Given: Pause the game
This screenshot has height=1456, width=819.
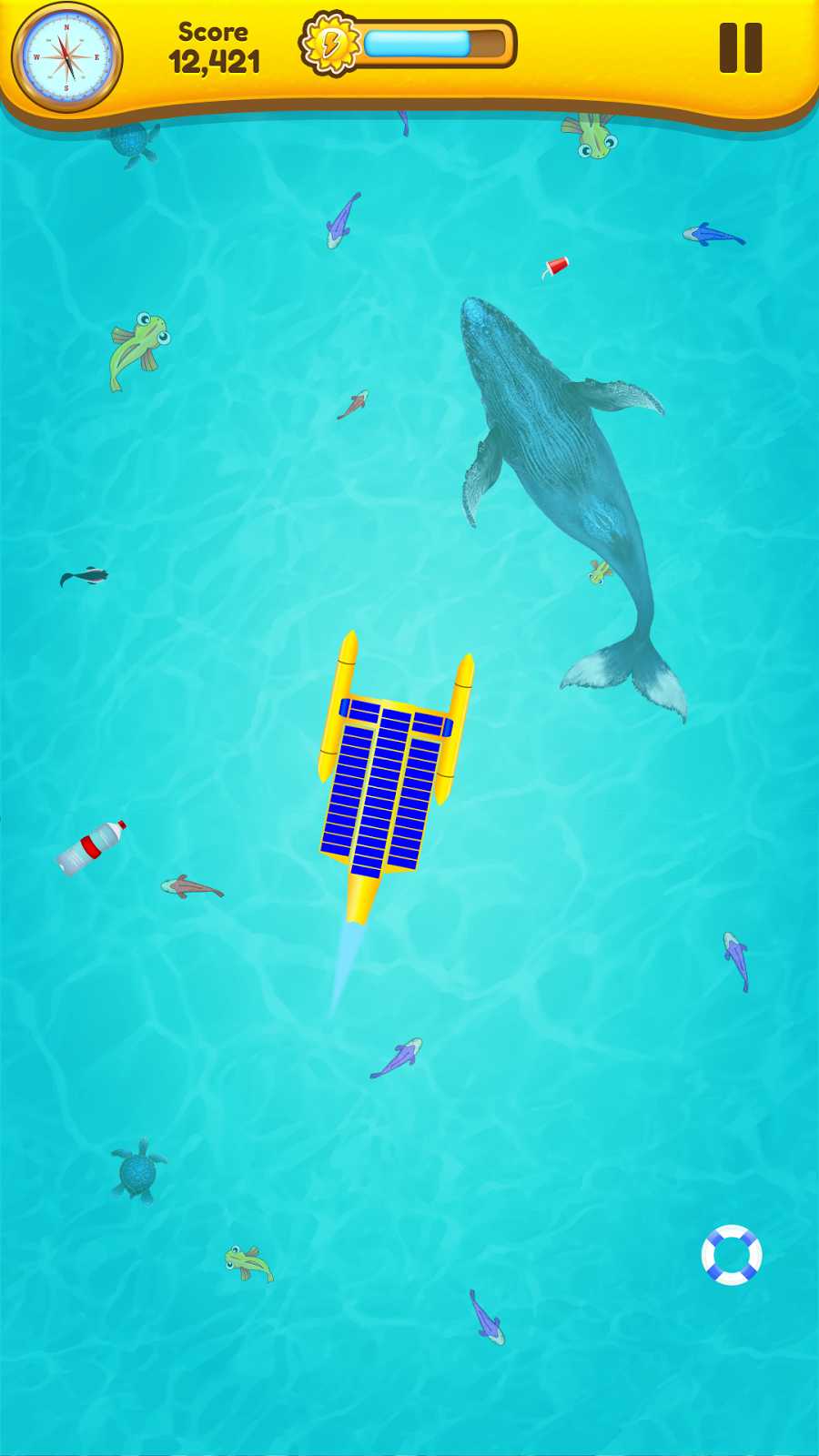Looking at the screenshot, I should 741,48.
